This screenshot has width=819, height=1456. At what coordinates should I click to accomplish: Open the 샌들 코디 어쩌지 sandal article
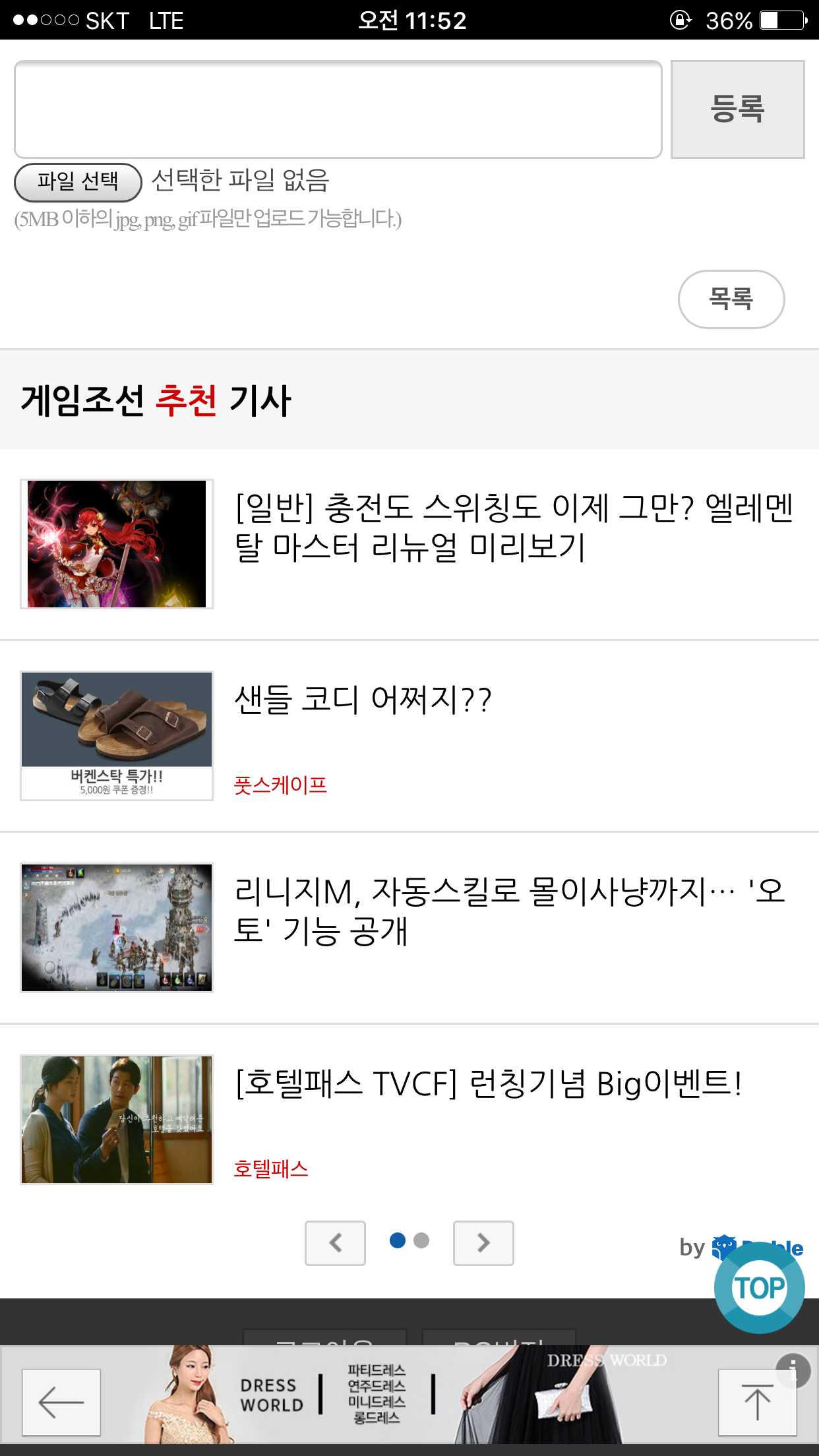pos(363,700)
